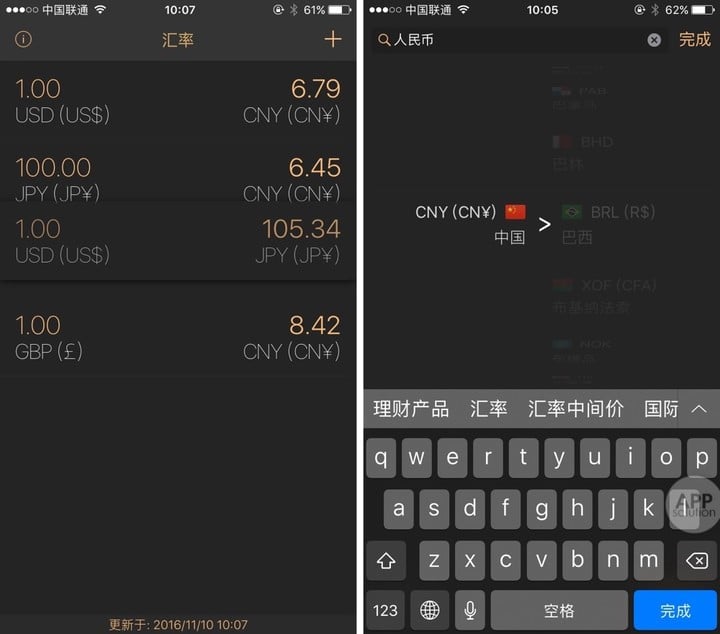
Task: Pick the 理财产品 keyboard suggestion
Action: tap(411, 409)
